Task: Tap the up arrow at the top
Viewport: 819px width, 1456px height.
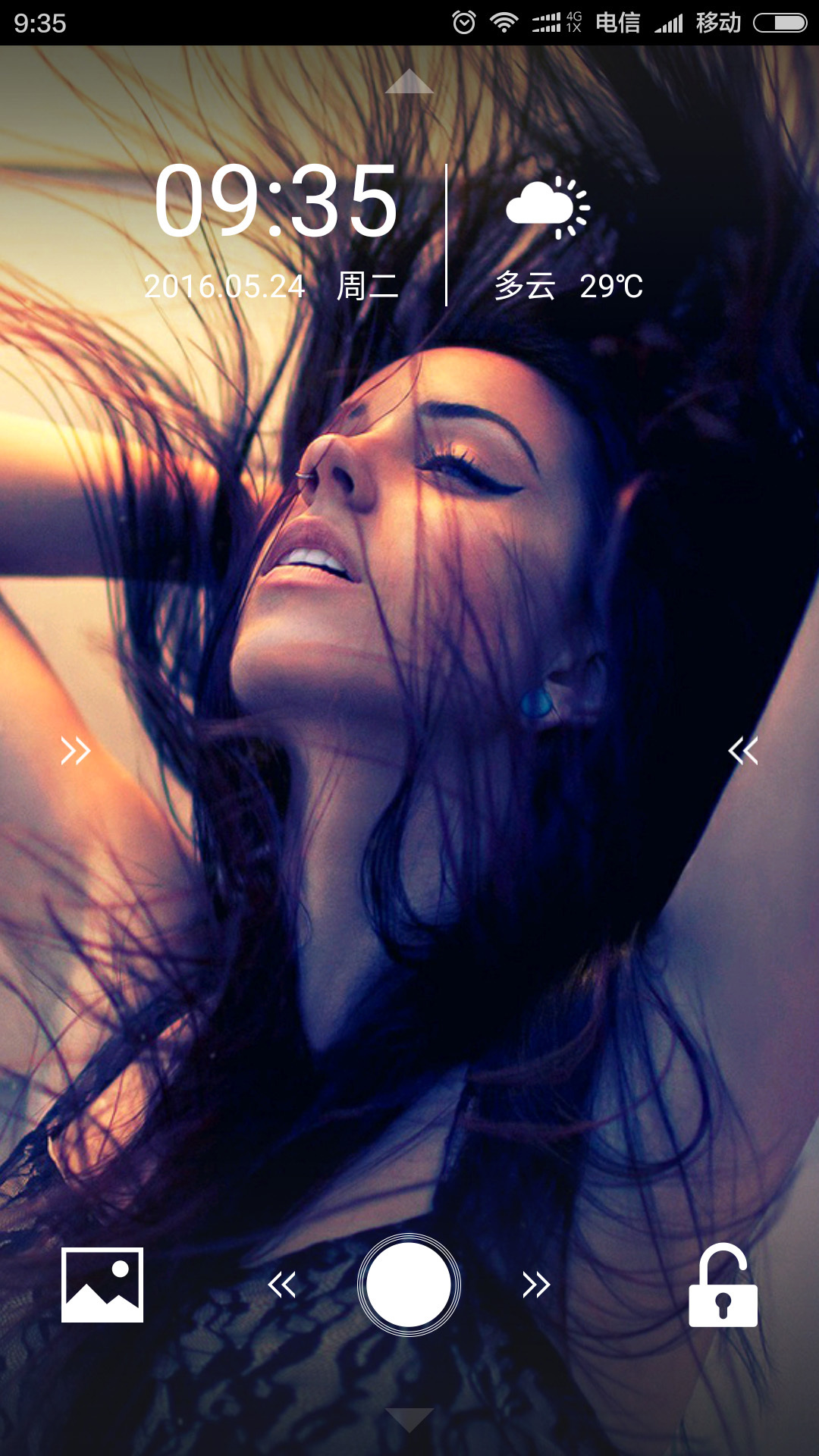Action: (x=409, y=81)
